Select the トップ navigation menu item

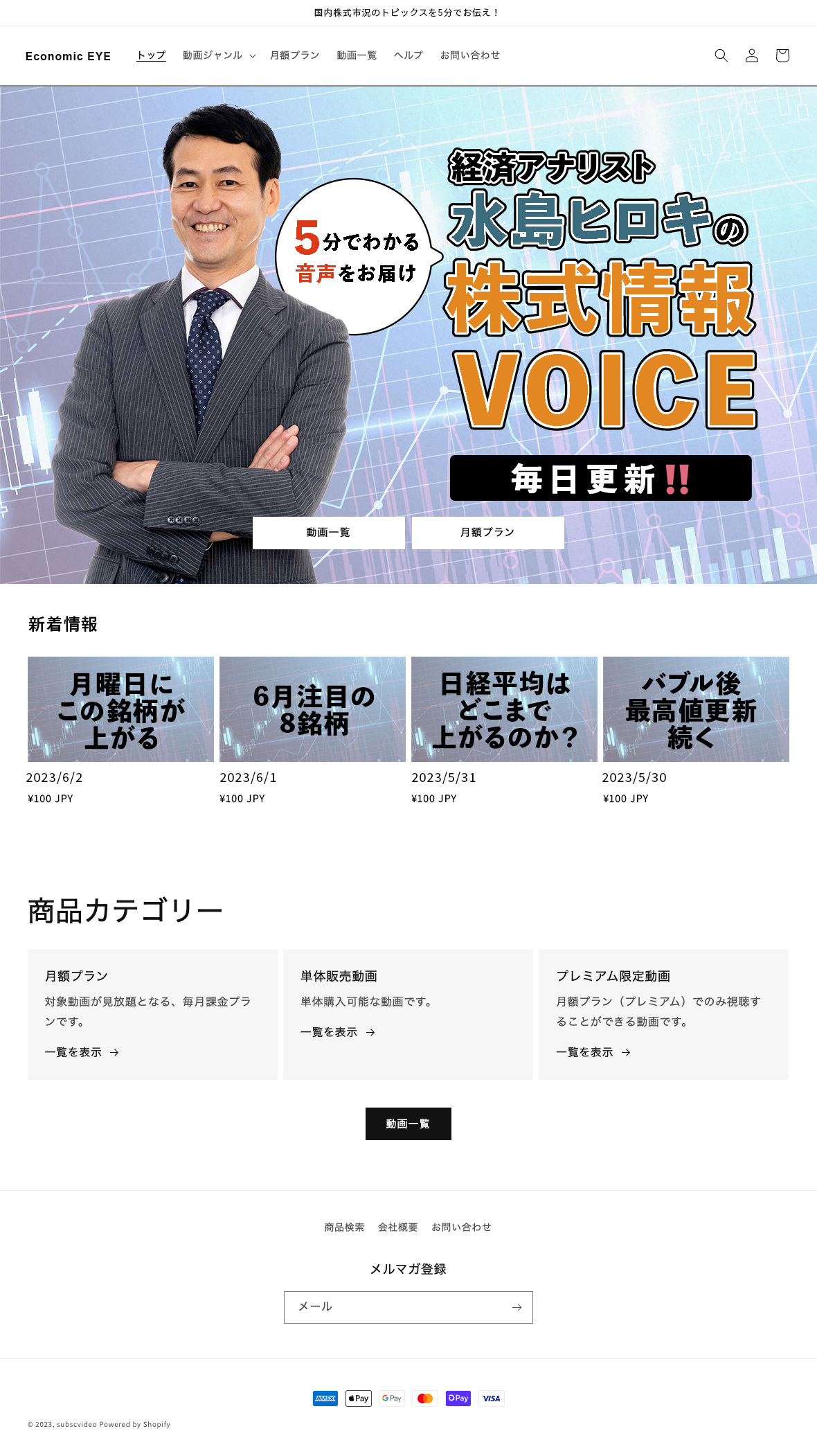tap(151, 55)
